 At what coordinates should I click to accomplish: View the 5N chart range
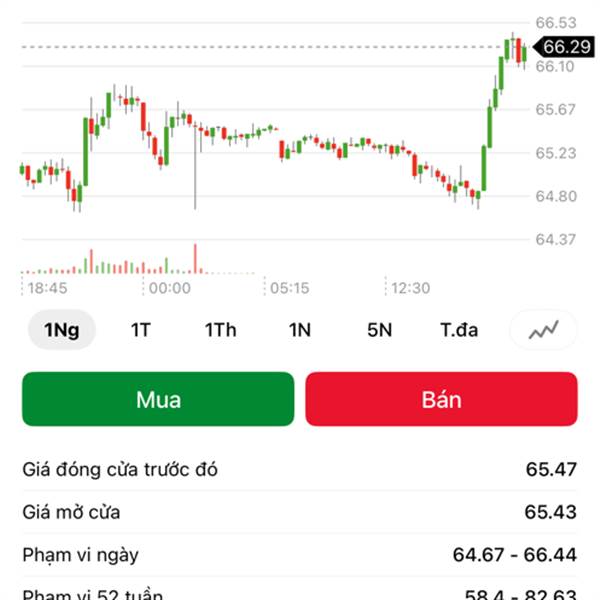pos(379,330)
